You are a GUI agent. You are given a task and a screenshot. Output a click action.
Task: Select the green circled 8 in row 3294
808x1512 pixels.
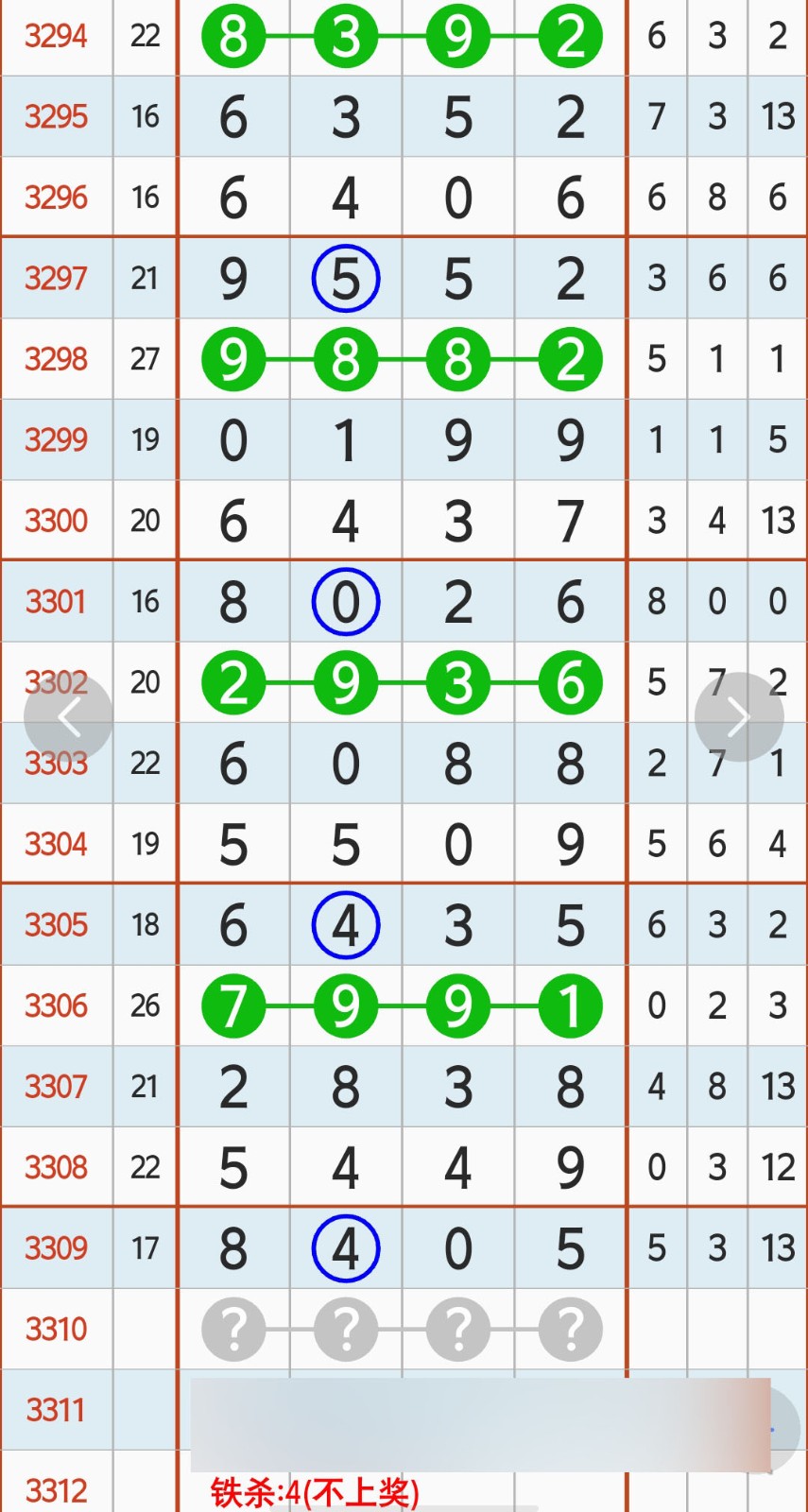coord(234,36)
